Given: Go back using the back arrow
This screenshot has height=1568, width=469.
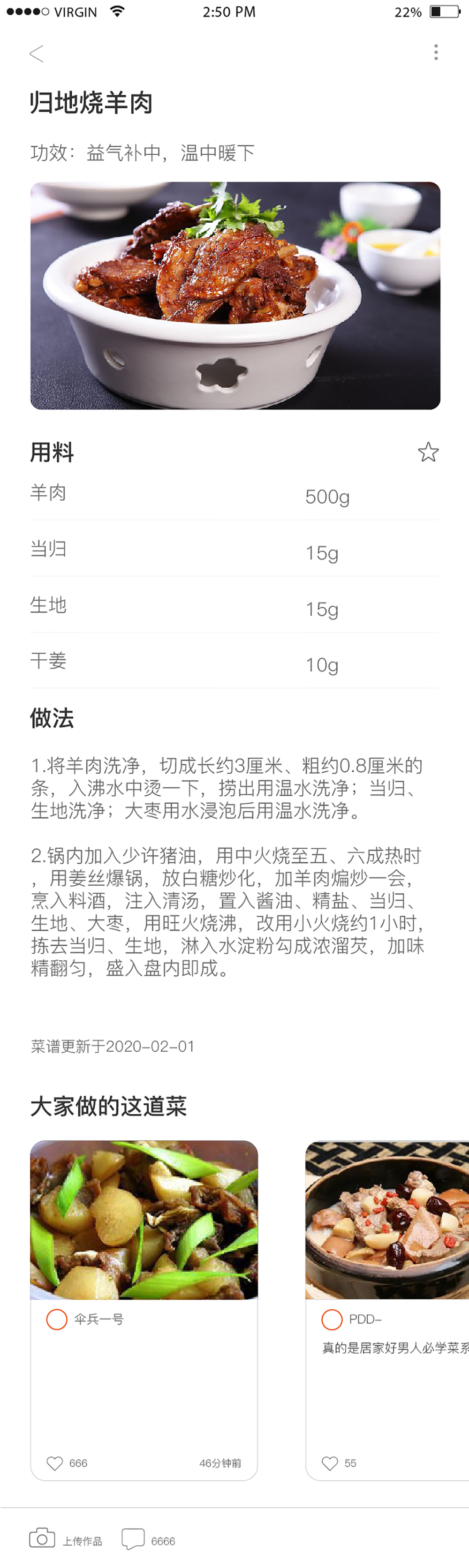Looking at the screenshot, I should 37,53.
